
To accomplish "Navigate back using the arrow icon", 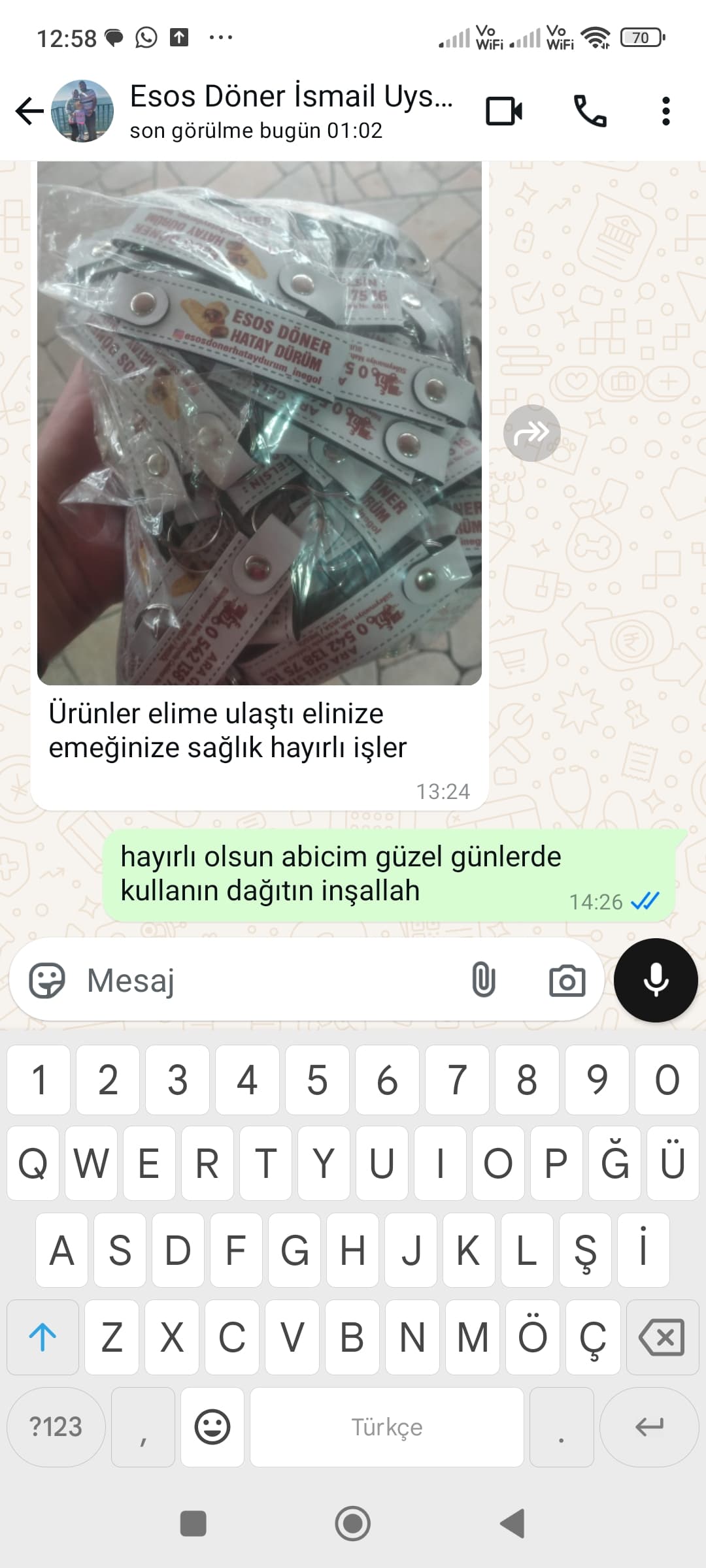I will [x=27, y=111].
